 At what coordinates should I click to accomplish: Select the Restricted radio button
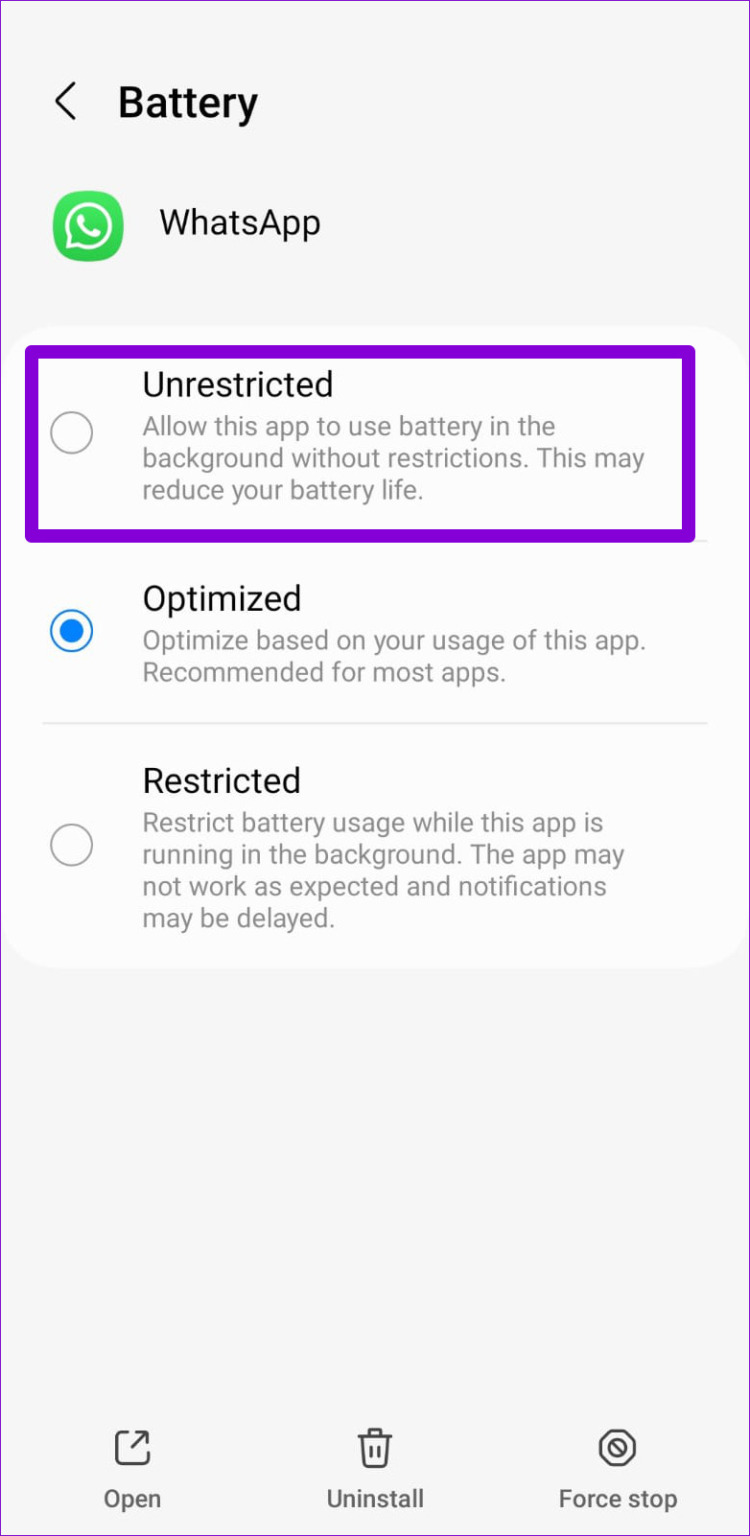(x=71, y=844)
